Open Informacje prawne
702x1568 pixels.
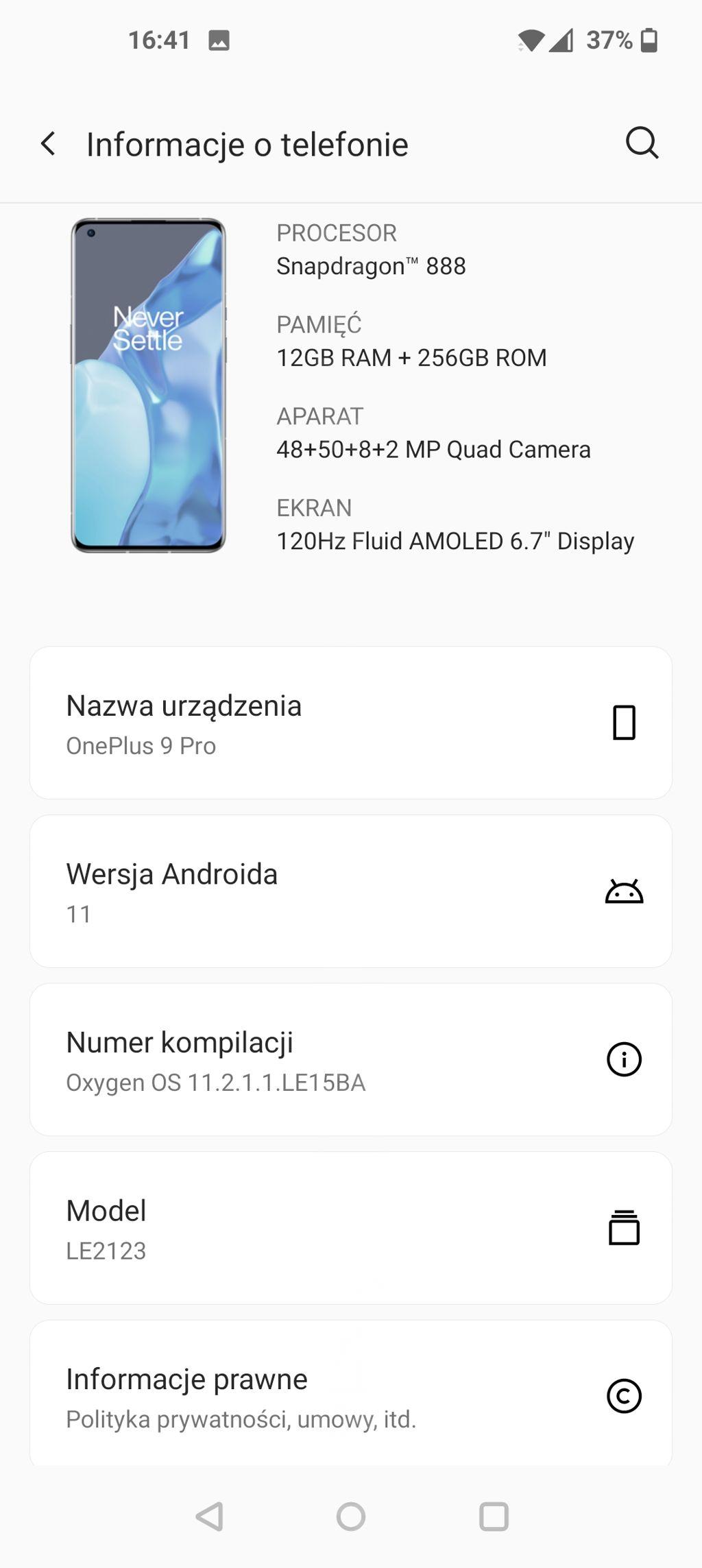[350, 1395]
